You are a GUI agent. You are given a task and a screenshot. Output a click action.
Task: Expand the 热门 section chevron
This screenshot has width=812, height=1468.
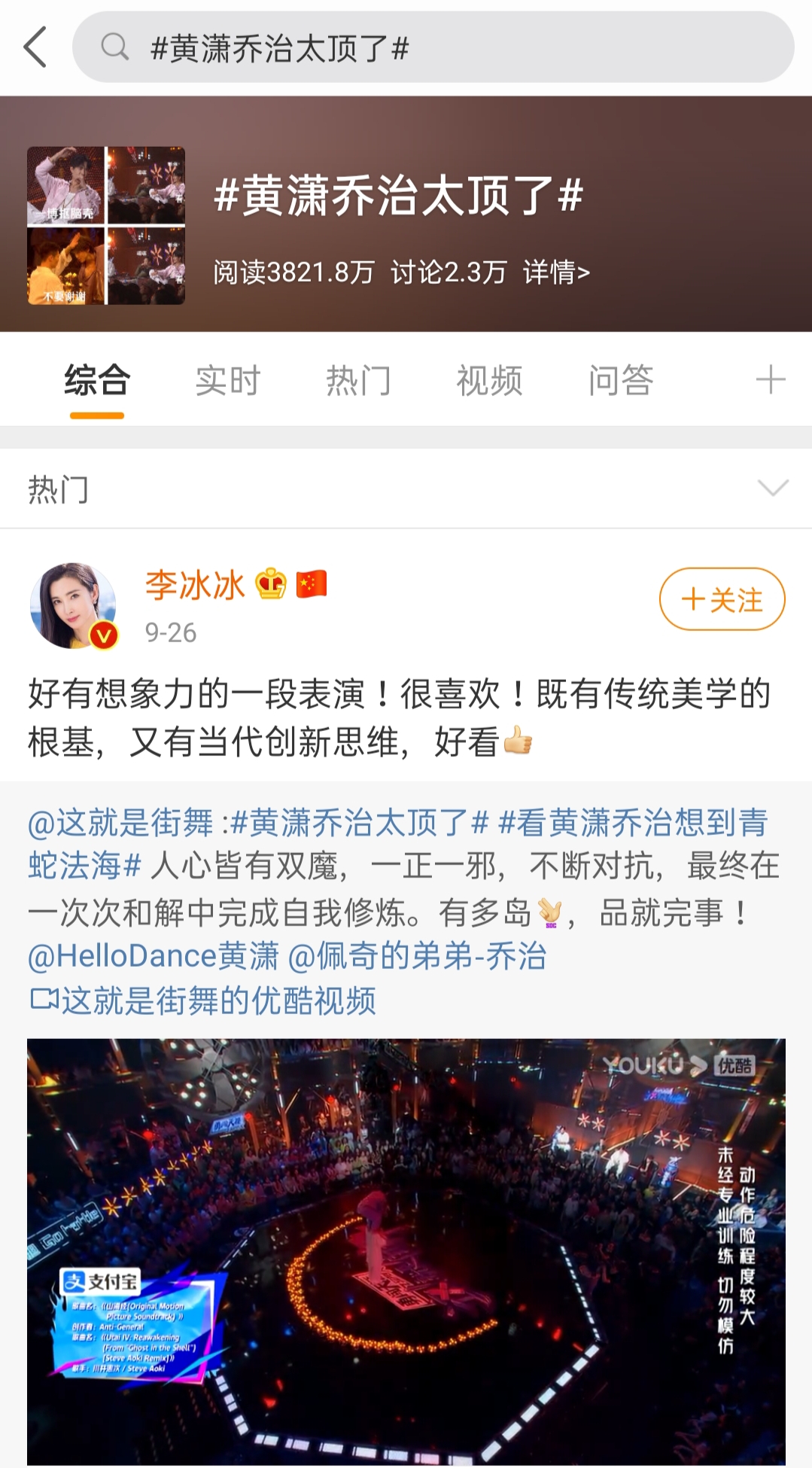(773, 489)
